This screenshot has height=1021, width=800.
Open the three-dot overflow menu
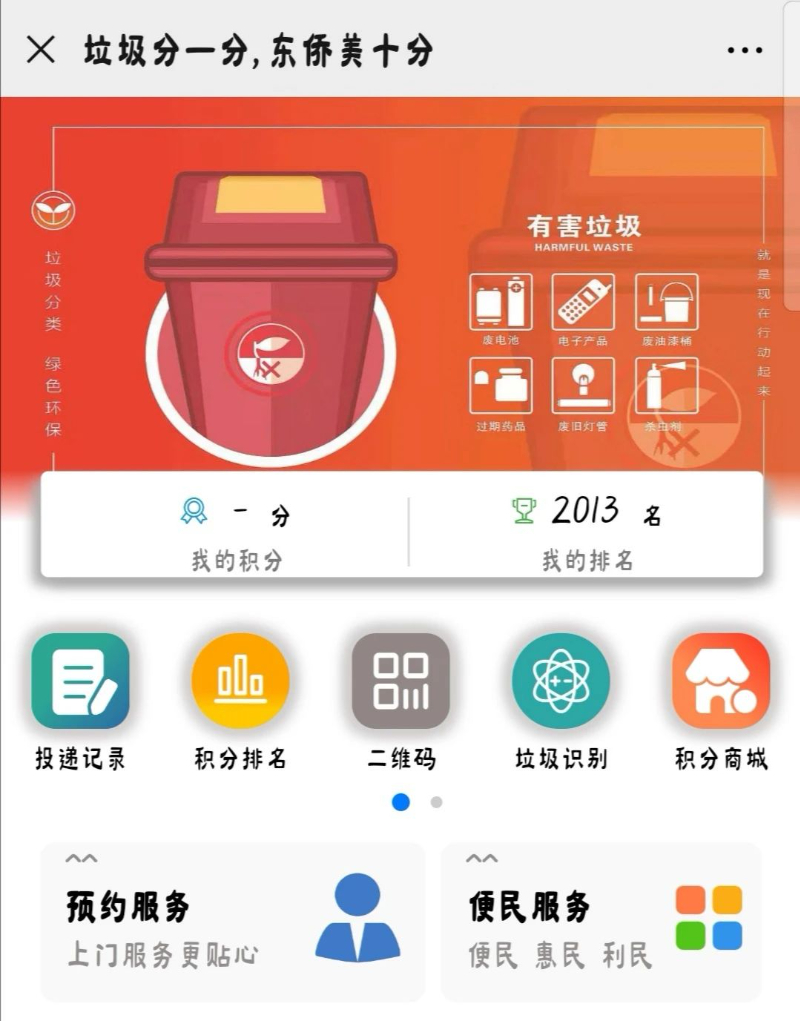point(745,50)
